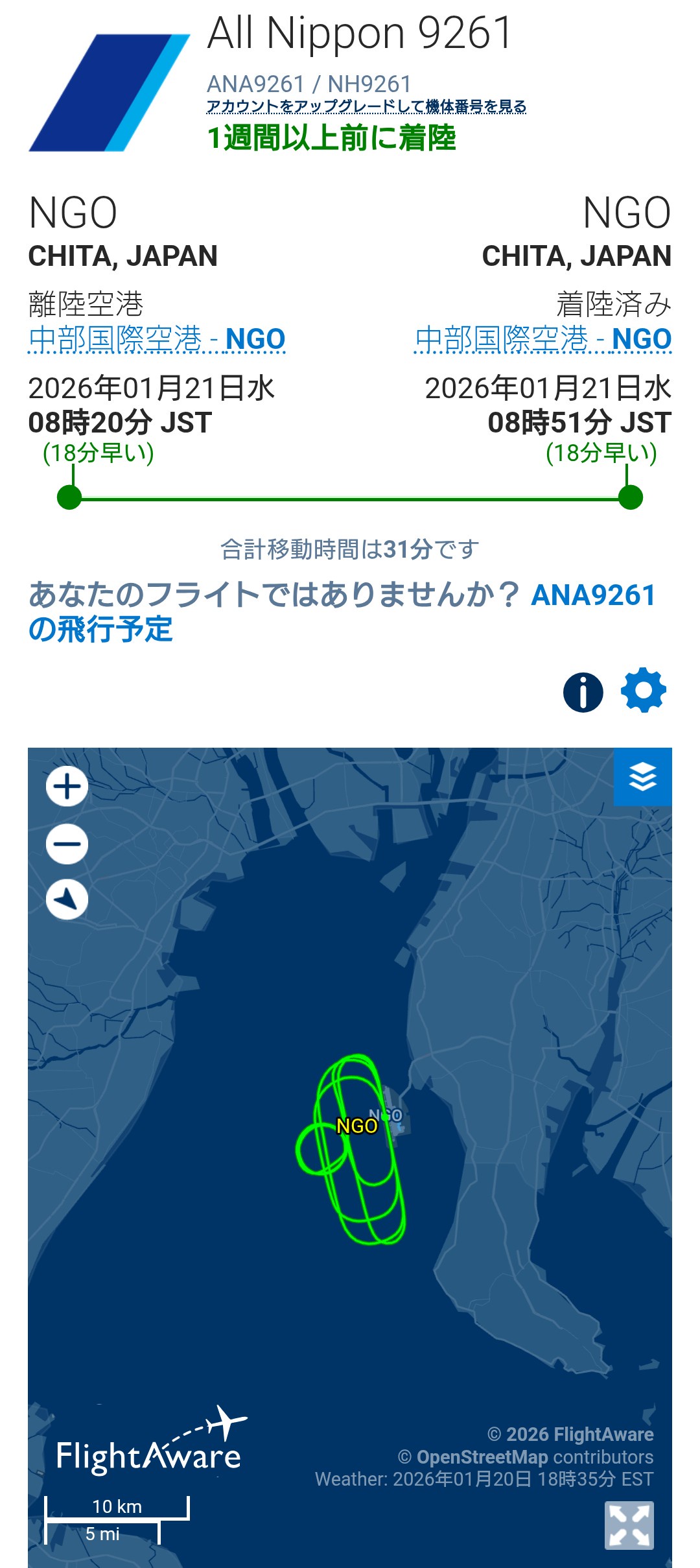Open the map info icon
Image resolution: width=700 pixels, height=1568 pixels.
coord(583,692)
